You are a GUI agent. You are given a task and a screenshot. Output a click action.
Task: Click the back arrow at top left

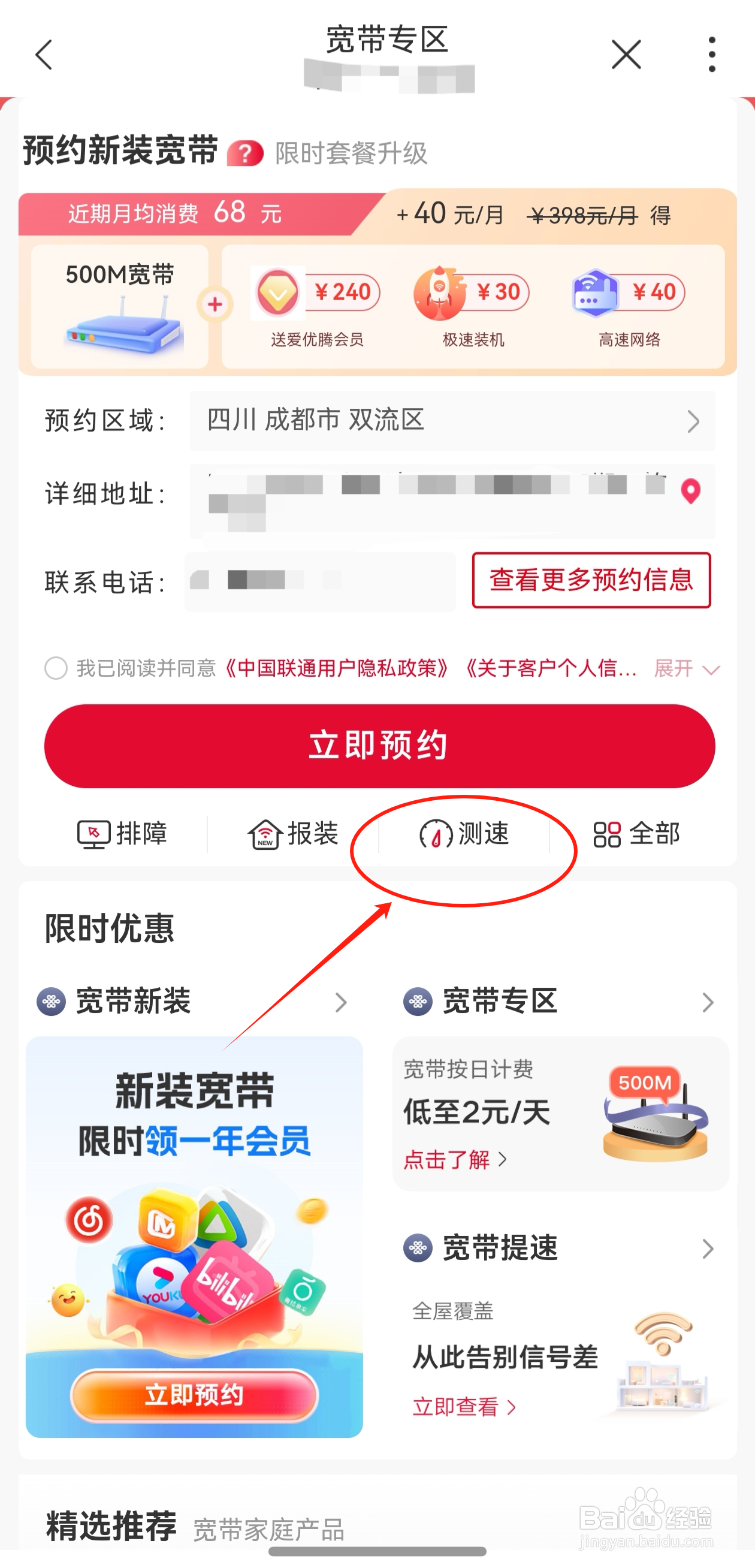[x=43, y=55]
